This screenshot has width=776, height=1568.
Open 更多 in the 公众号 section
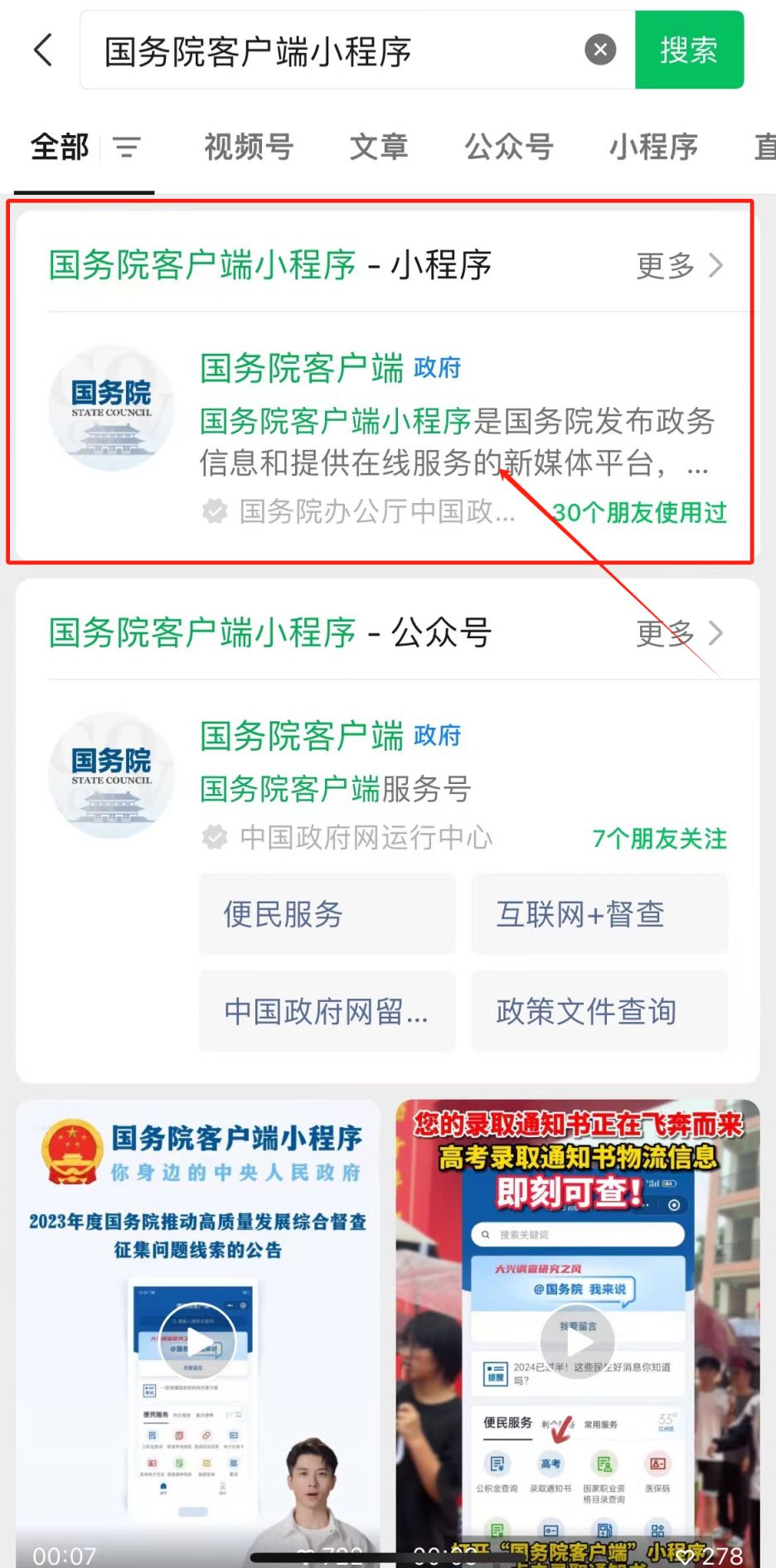(678, 634)
